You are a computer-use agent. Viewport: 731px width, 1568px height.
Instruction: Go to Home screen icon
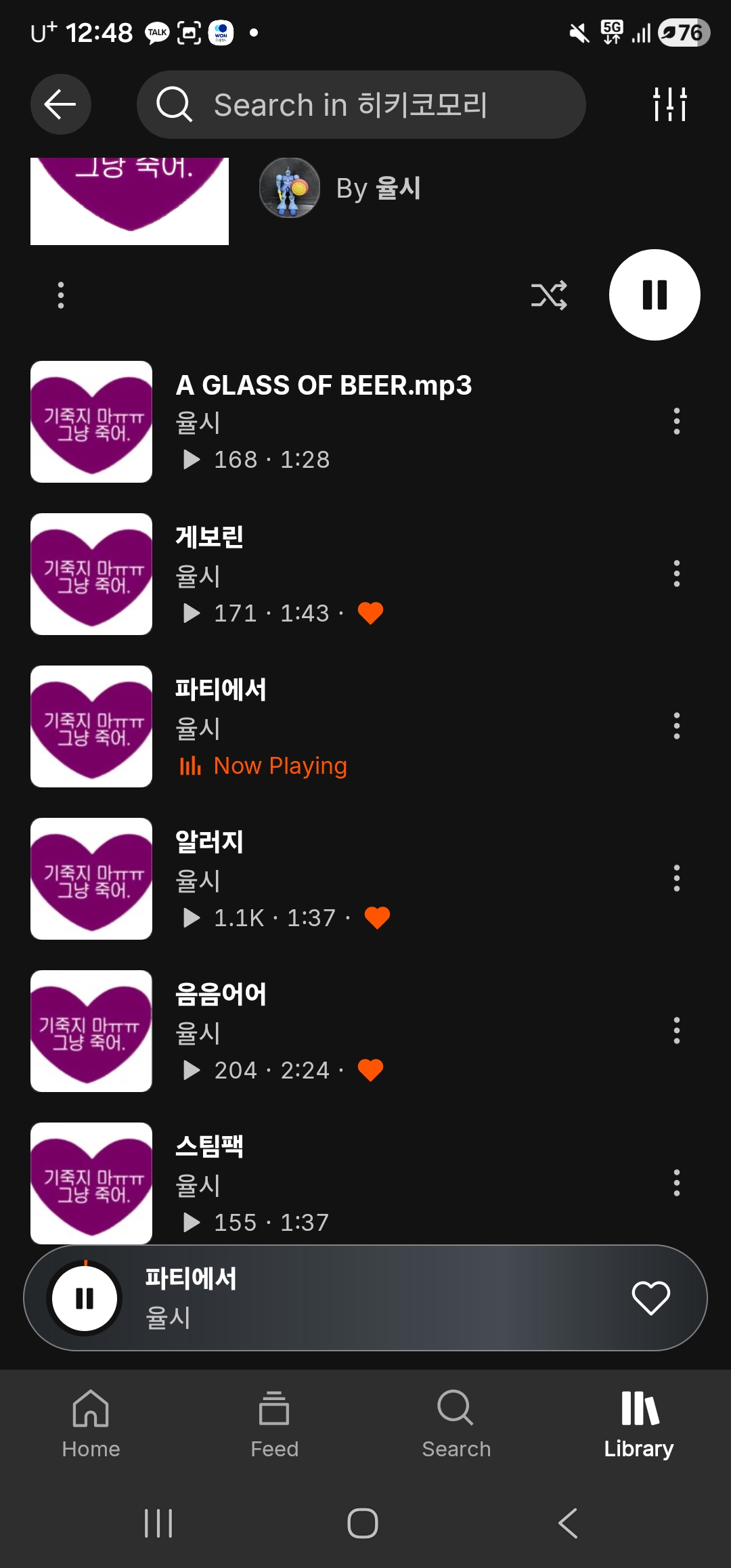[91, 1413]
